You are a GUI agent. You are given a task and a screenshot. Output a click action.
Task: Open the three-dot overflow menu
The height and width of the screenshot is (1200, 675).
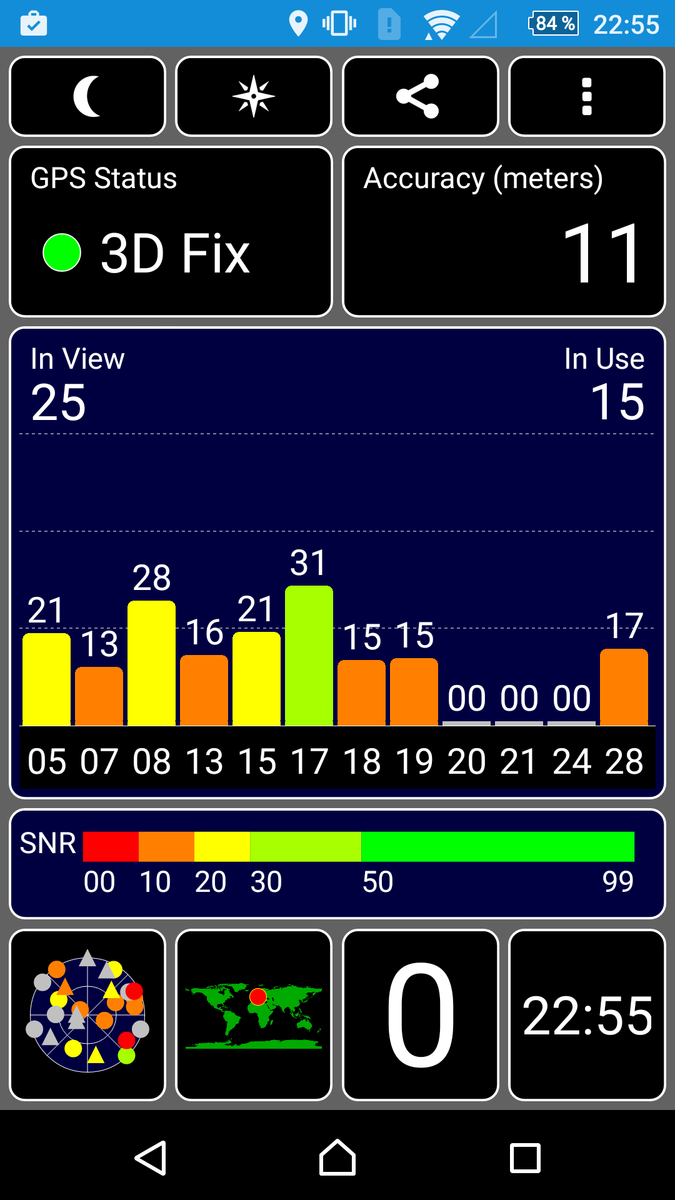click(586, 96)
